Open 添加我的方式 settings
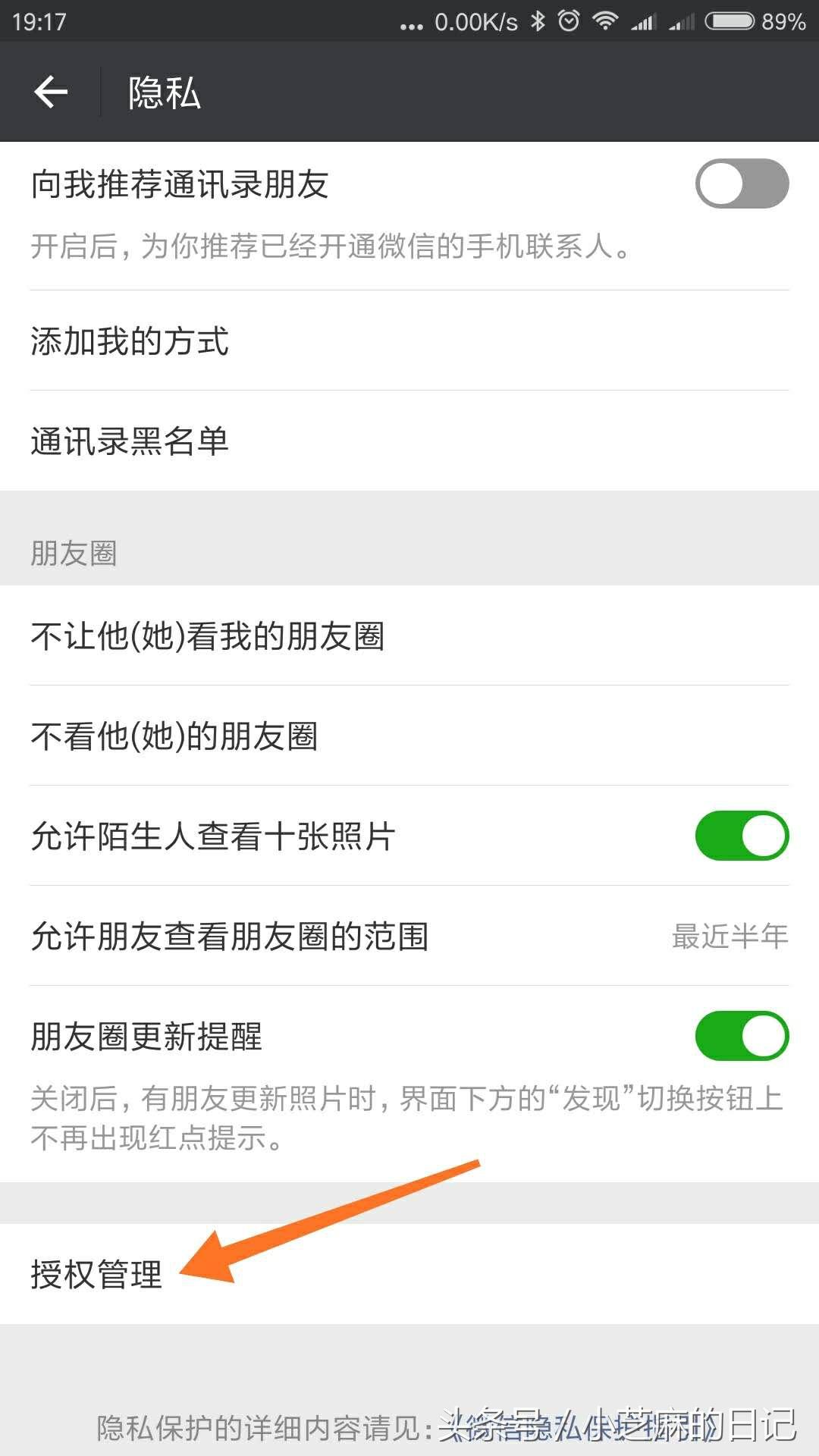The image size is (819, 1456). point(409,340)
